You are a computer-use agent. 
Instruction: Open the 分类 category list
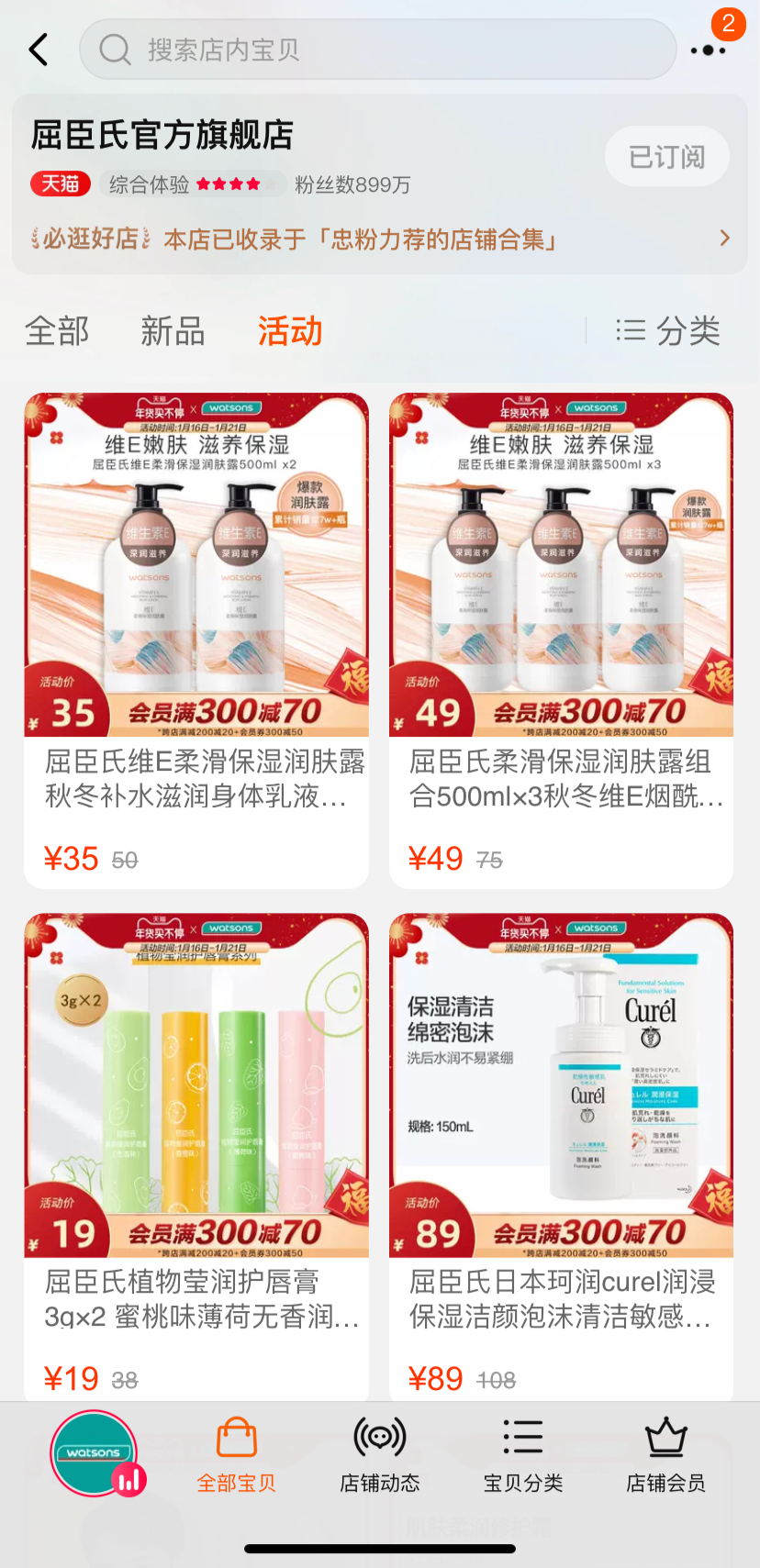[668, 331]
